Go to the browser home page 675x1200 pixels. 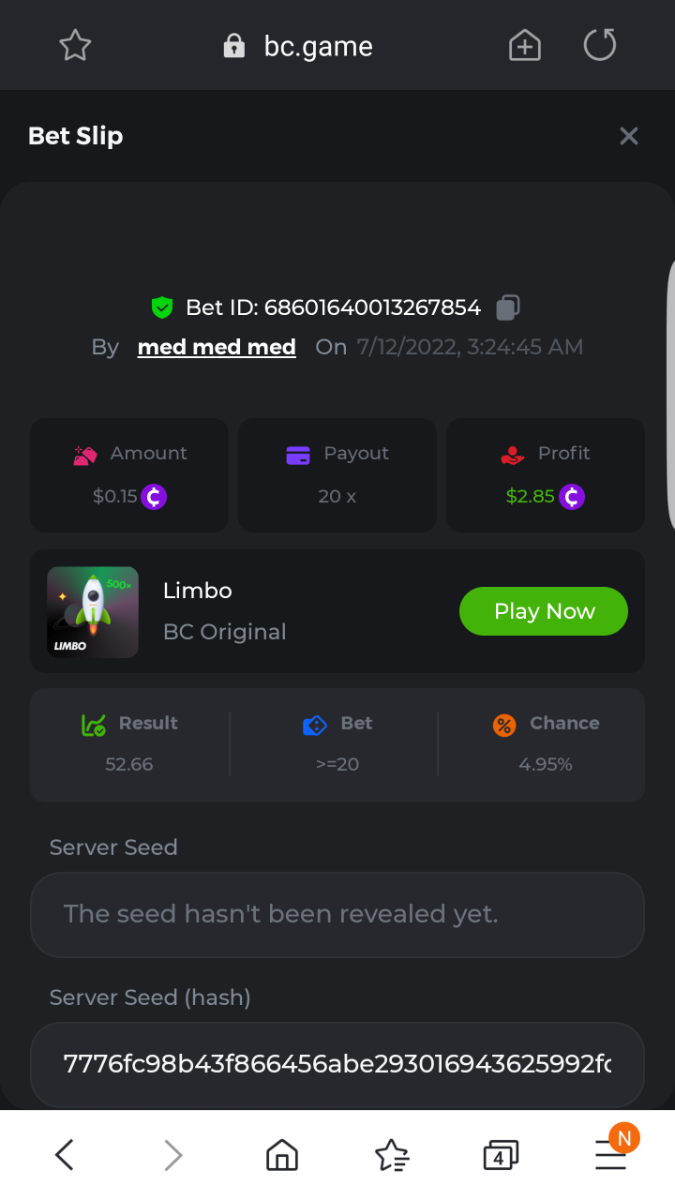click(282, 1156)
